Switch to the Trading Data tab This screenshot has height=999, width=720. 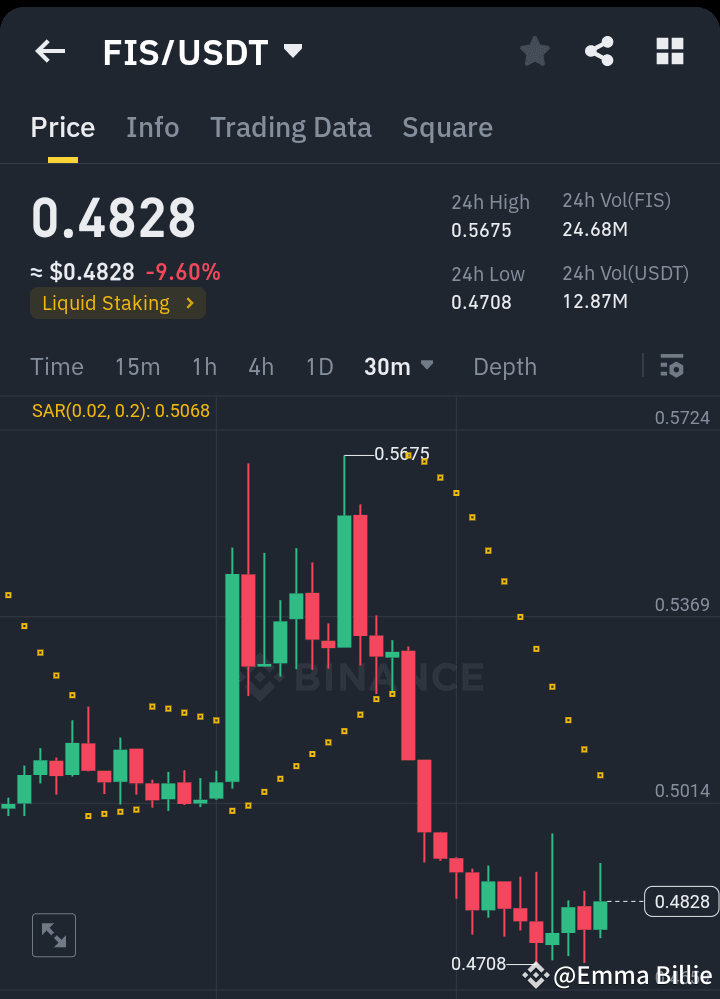coord(291,127)
